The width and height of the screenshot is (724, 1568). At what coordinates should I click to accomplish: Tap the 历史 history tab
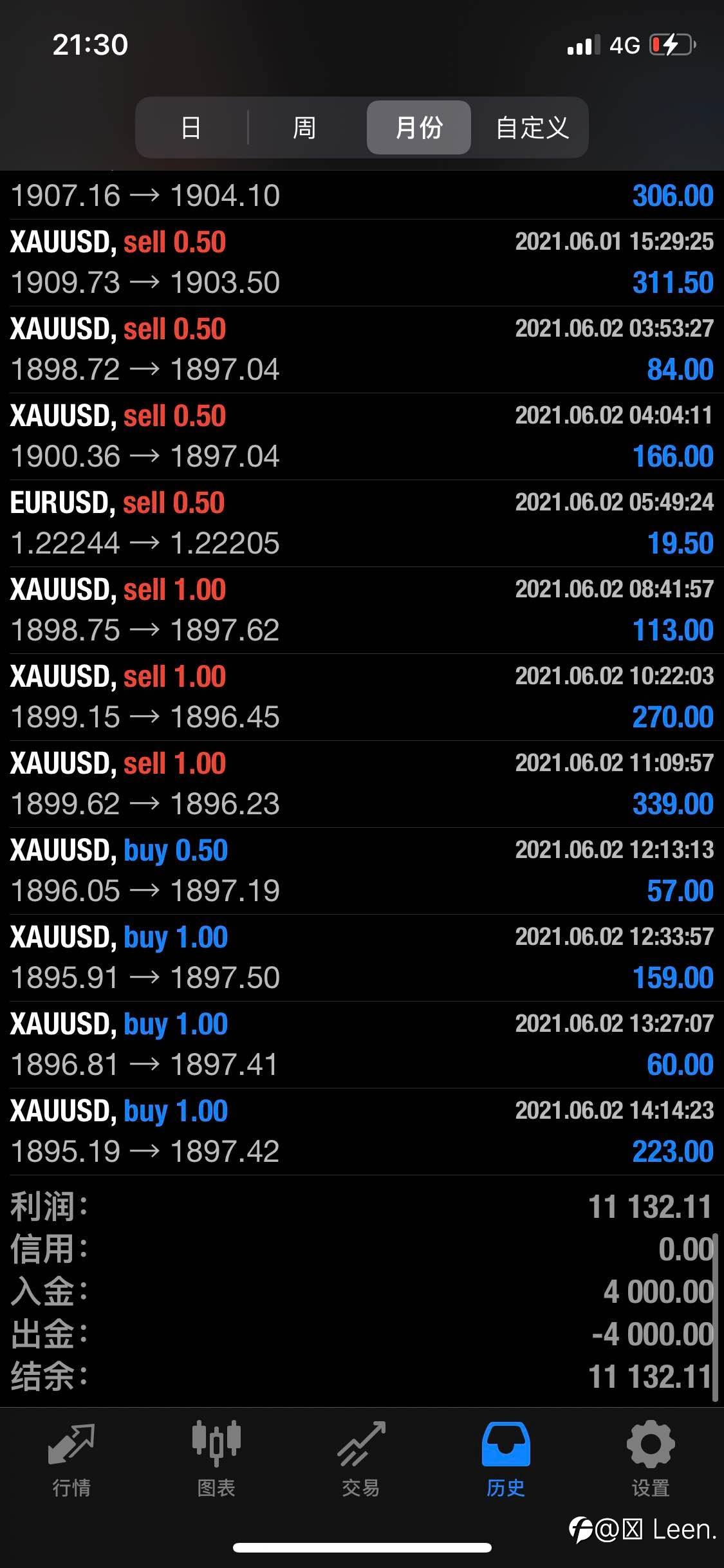click(x=506, y=1461)
